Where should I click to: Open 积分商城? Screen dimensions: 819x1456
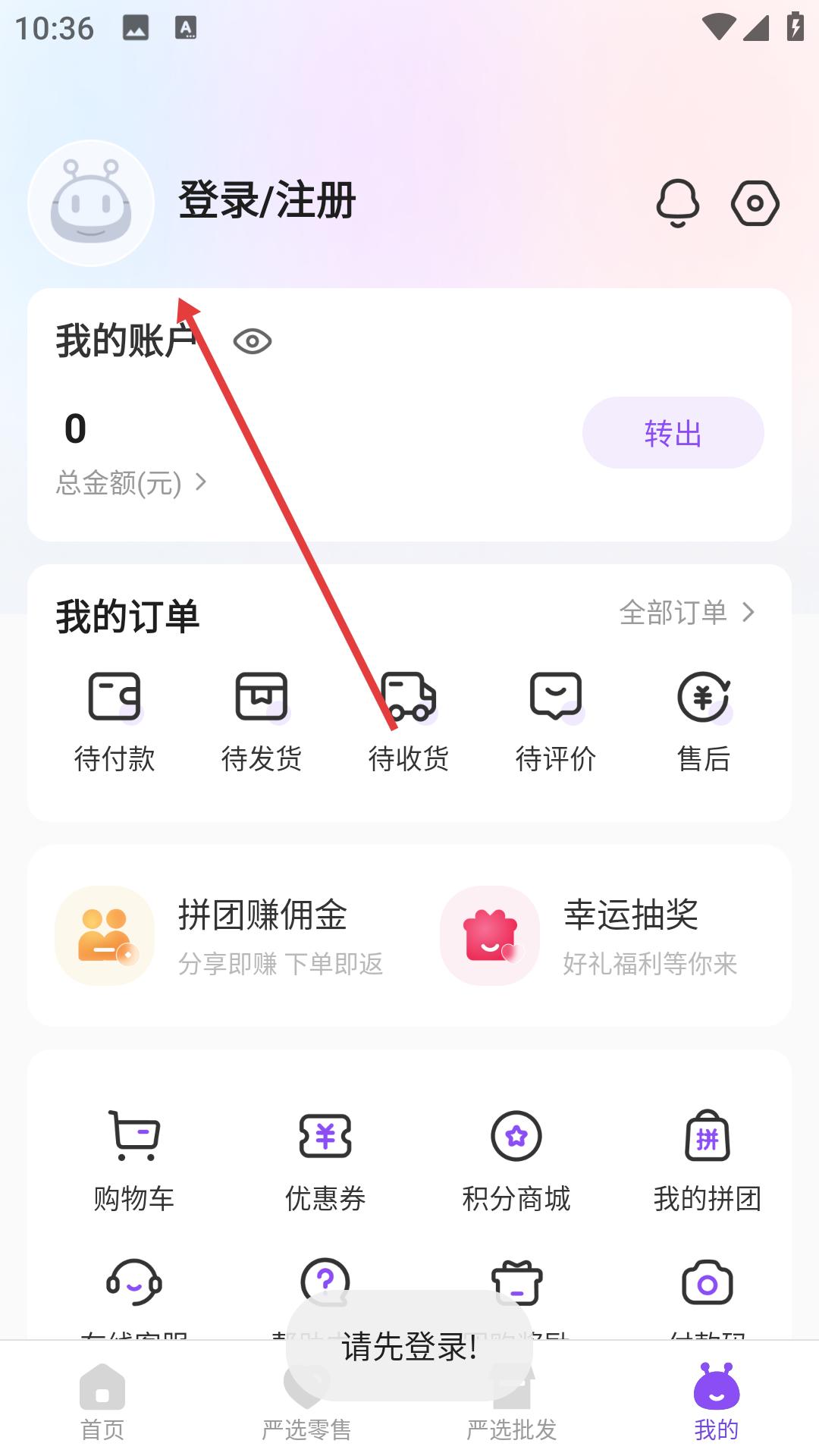coord(516,1162)
